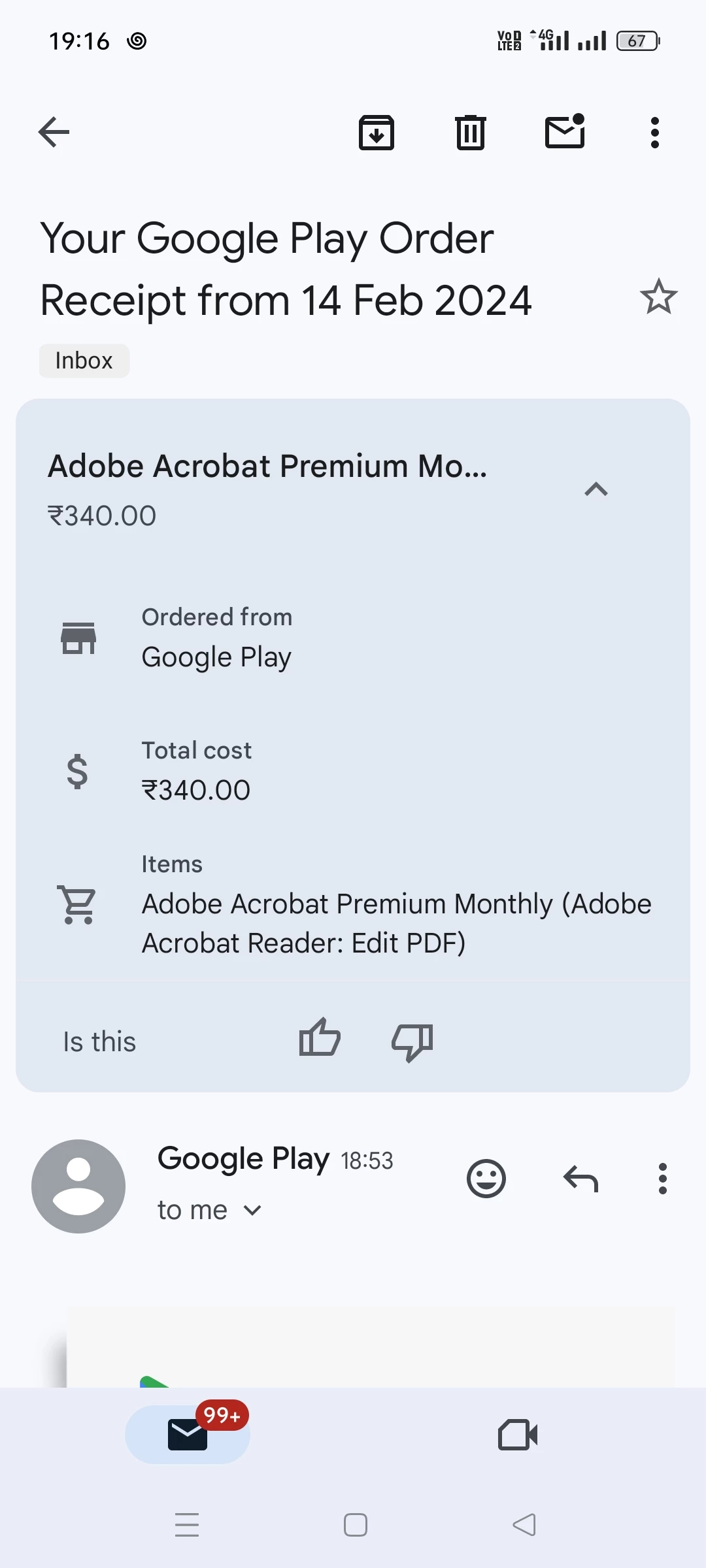Open the Google Play sender avatar
This screenshot has width=706, height=1568.
click(78, 1186)
